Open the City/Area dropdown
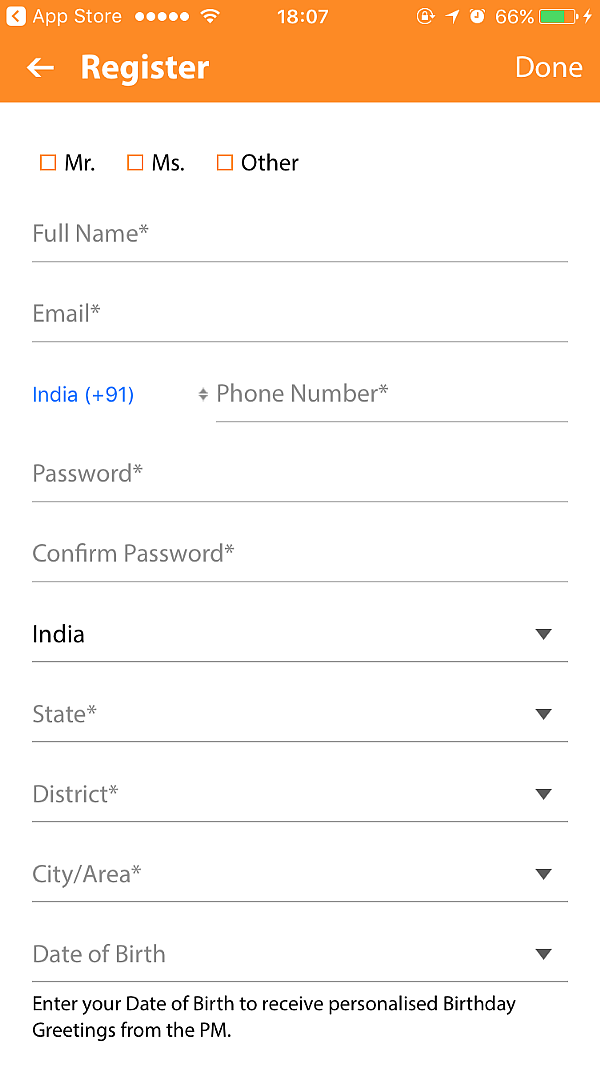 pos(300,874)
